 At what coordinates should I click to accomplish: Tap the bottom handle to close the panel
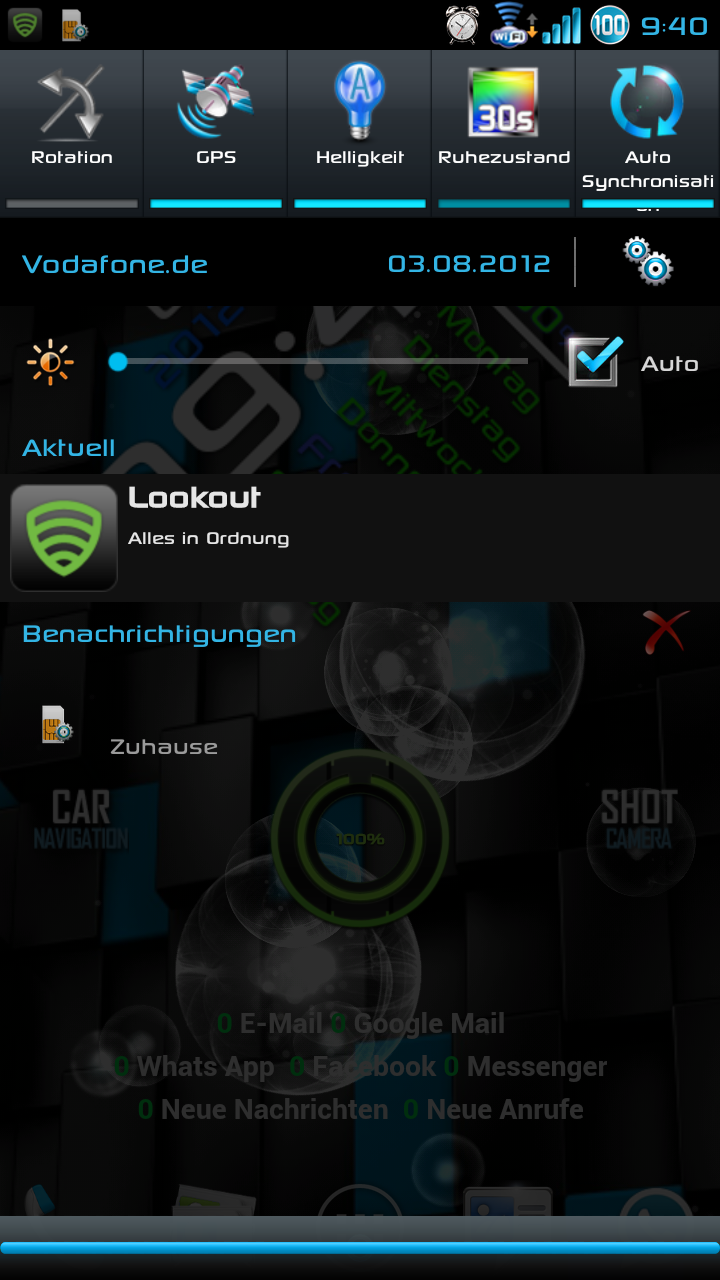[x=360, y=1247]
